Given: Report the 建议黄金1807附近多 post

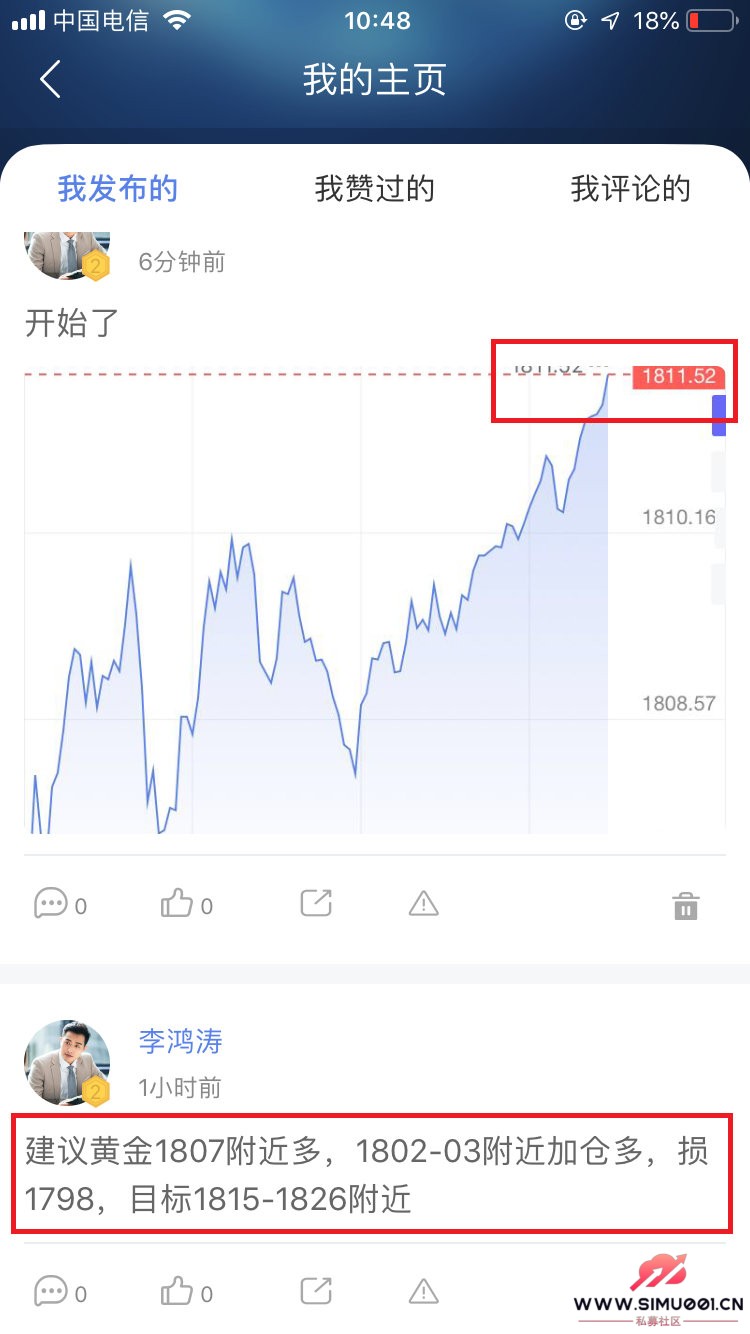Looking at the screenshot, I should click(424, 1291).
